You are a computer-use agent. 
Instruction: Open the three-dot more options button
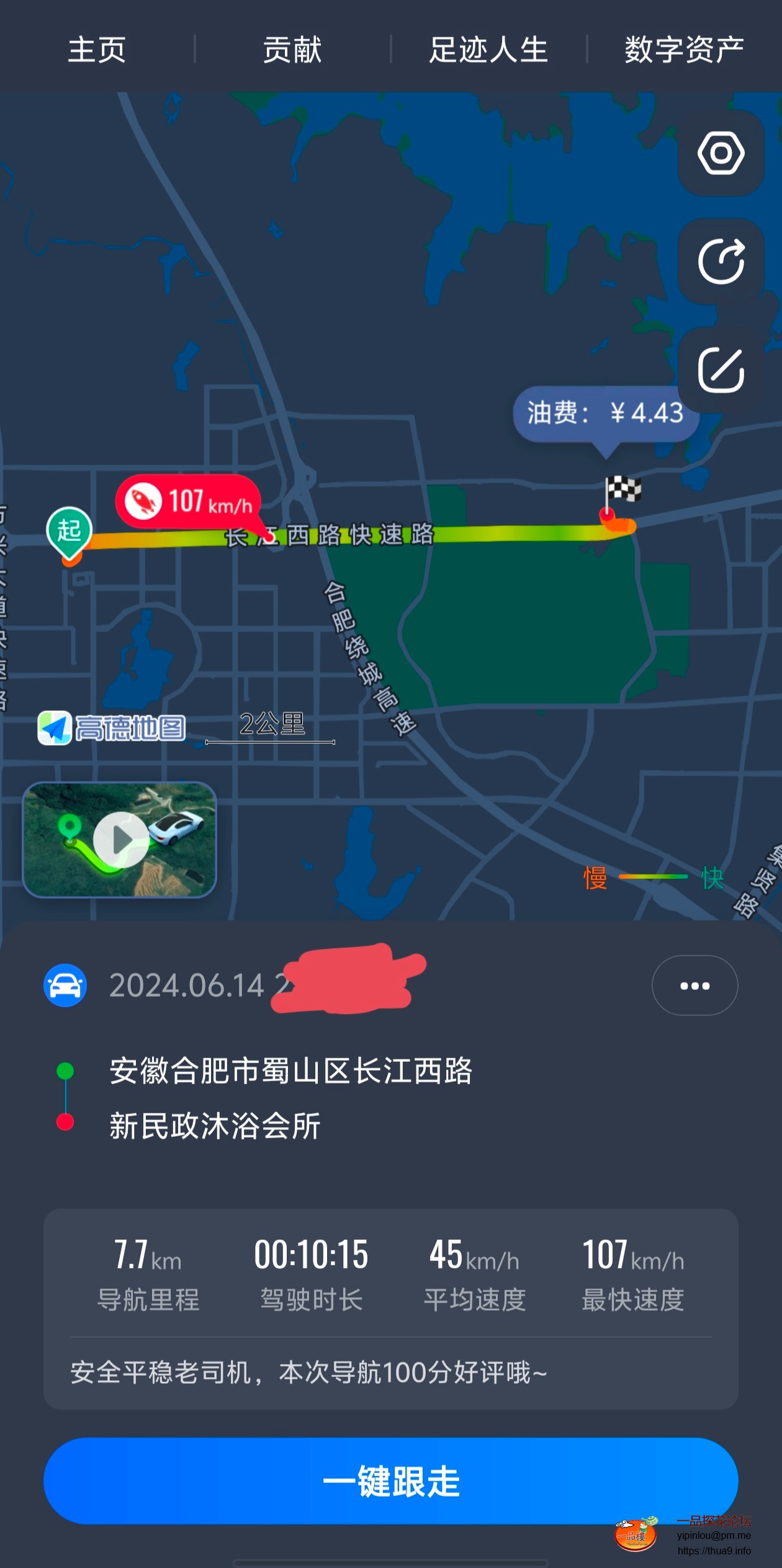click(x=694, y=986)
